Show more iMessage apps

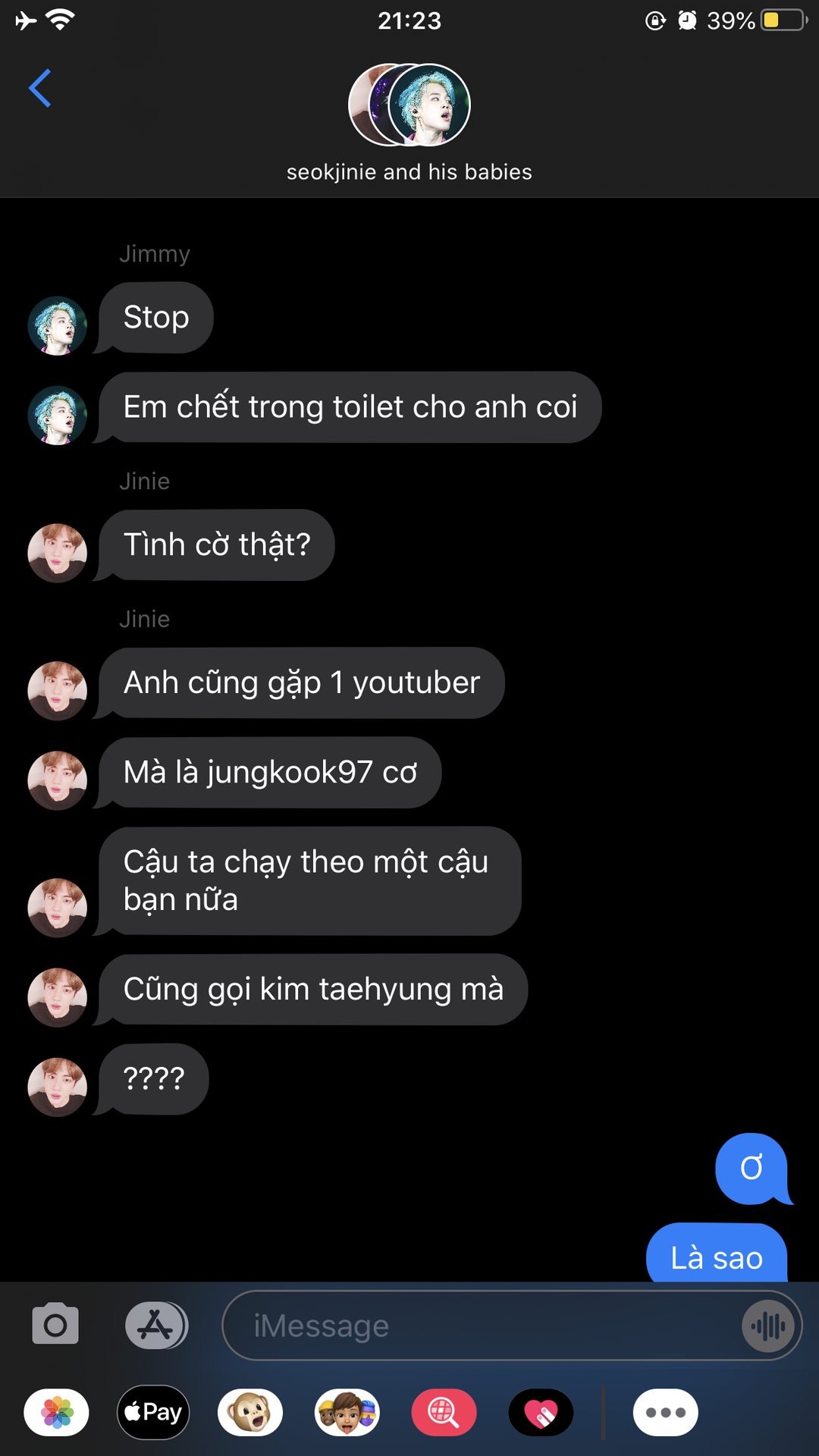(665, 1412)
